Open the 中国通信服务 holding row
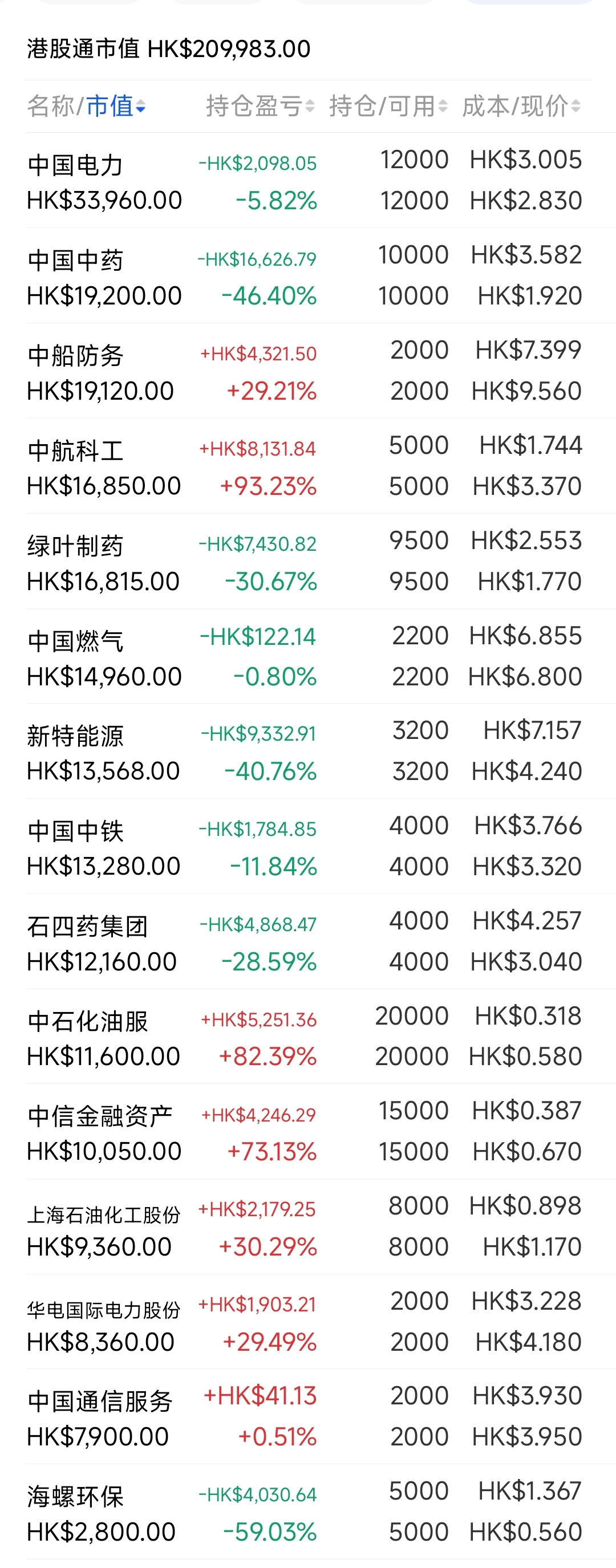 coord(305,1416)
